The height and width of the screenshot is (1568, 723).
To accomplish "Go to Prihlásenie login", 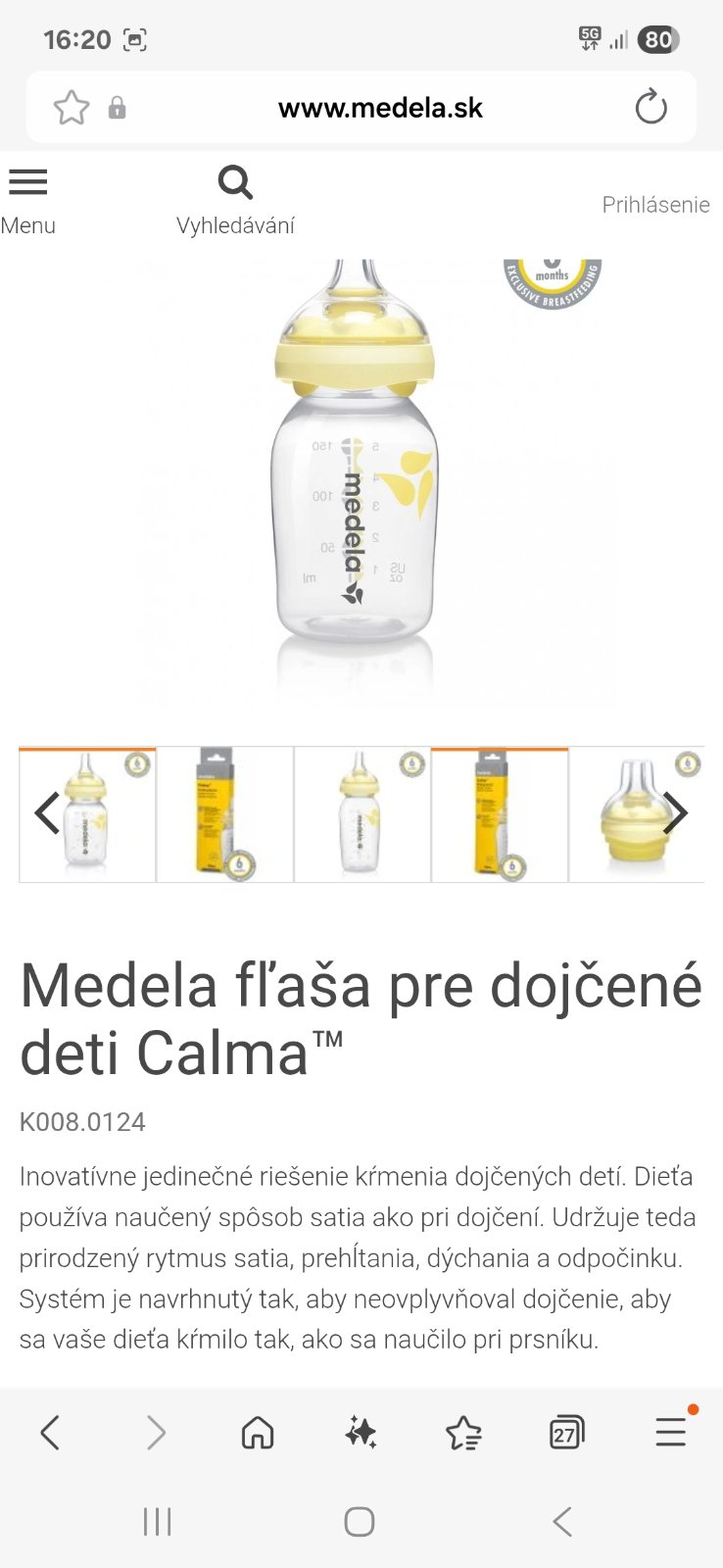I will click(655, 205).
